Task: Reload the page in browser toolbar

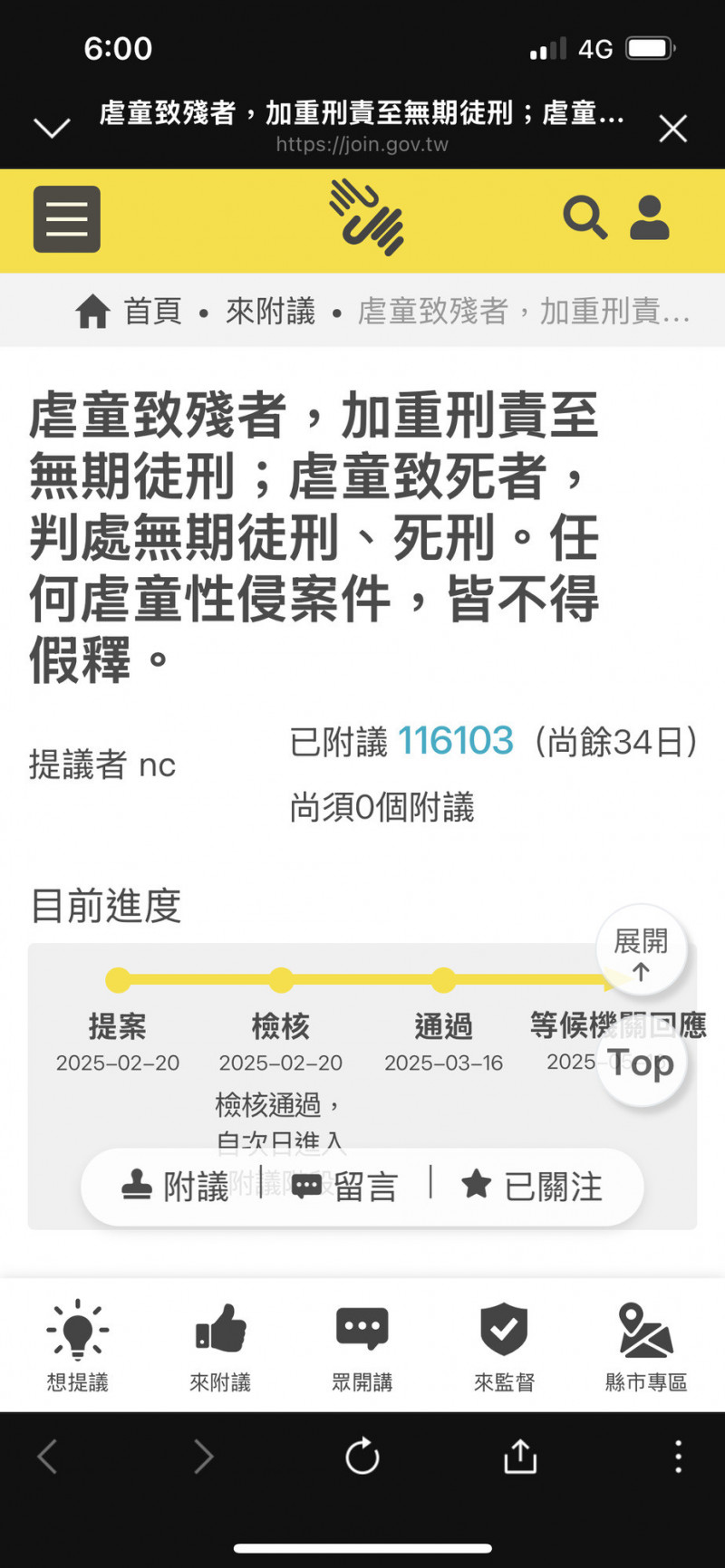Action: tap(362, 1457)
